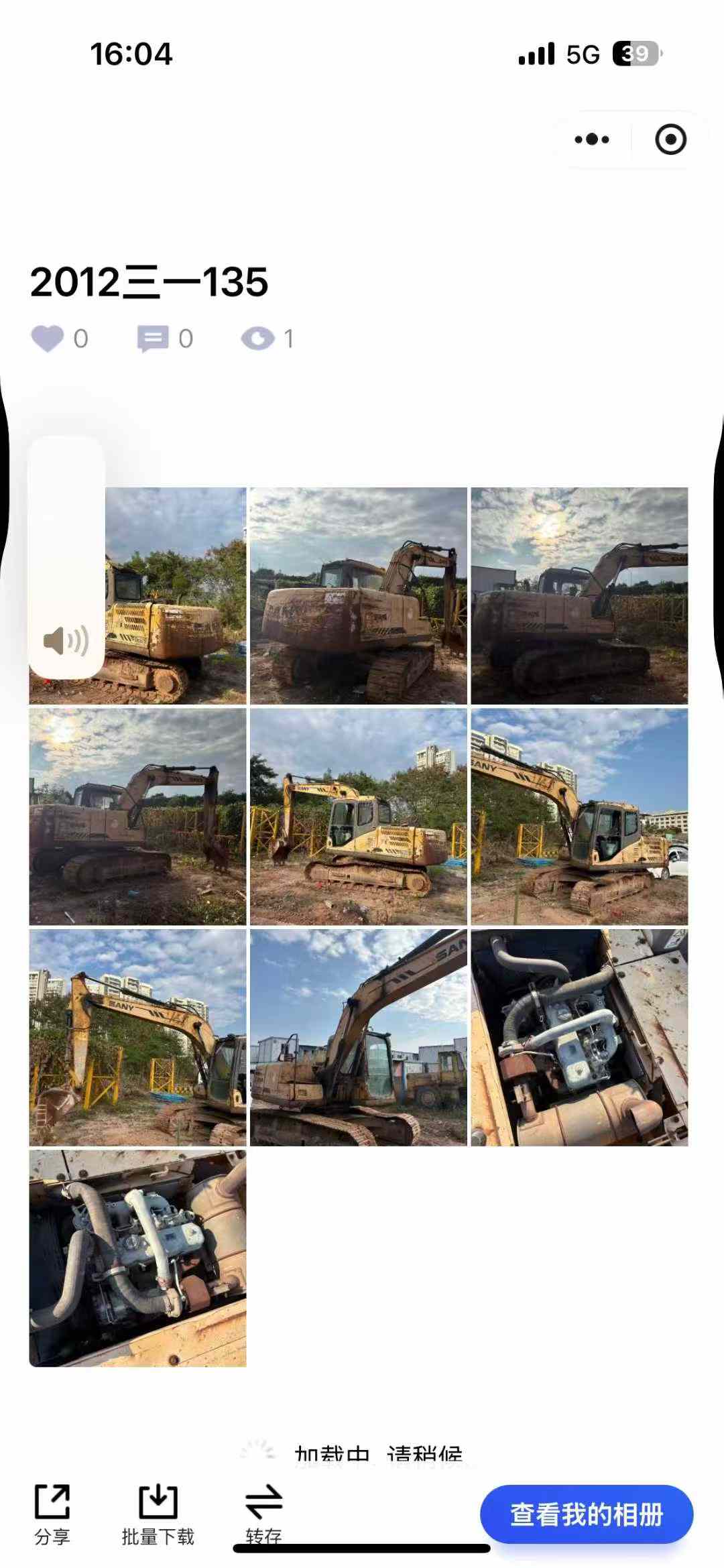
Task: Open the comments of this album
Action: pos(153,339)
